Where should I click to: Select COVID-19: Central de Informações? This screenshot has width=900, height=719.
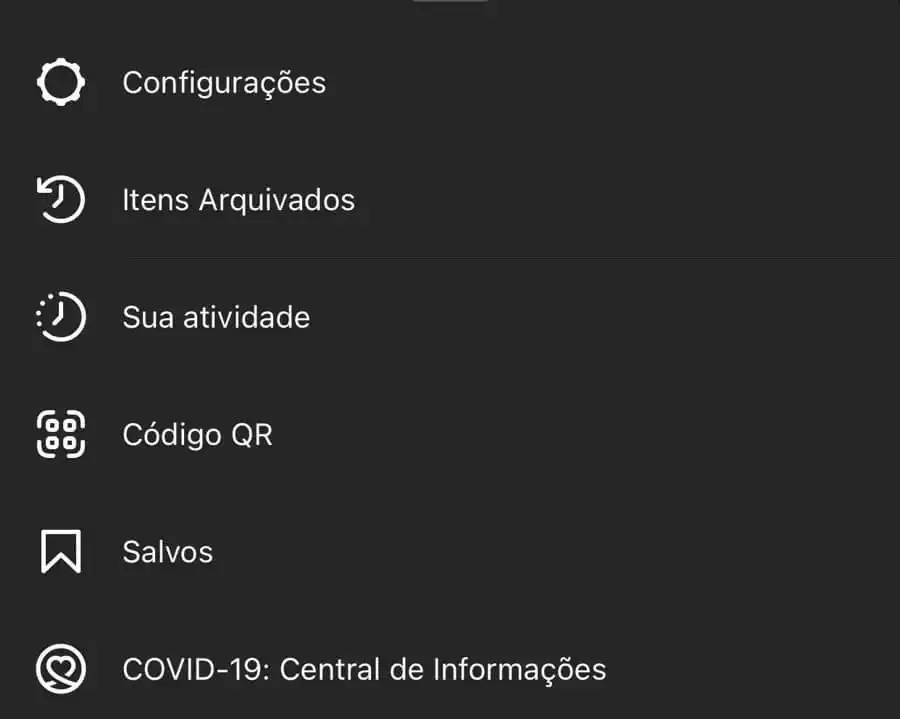point(364,669)
